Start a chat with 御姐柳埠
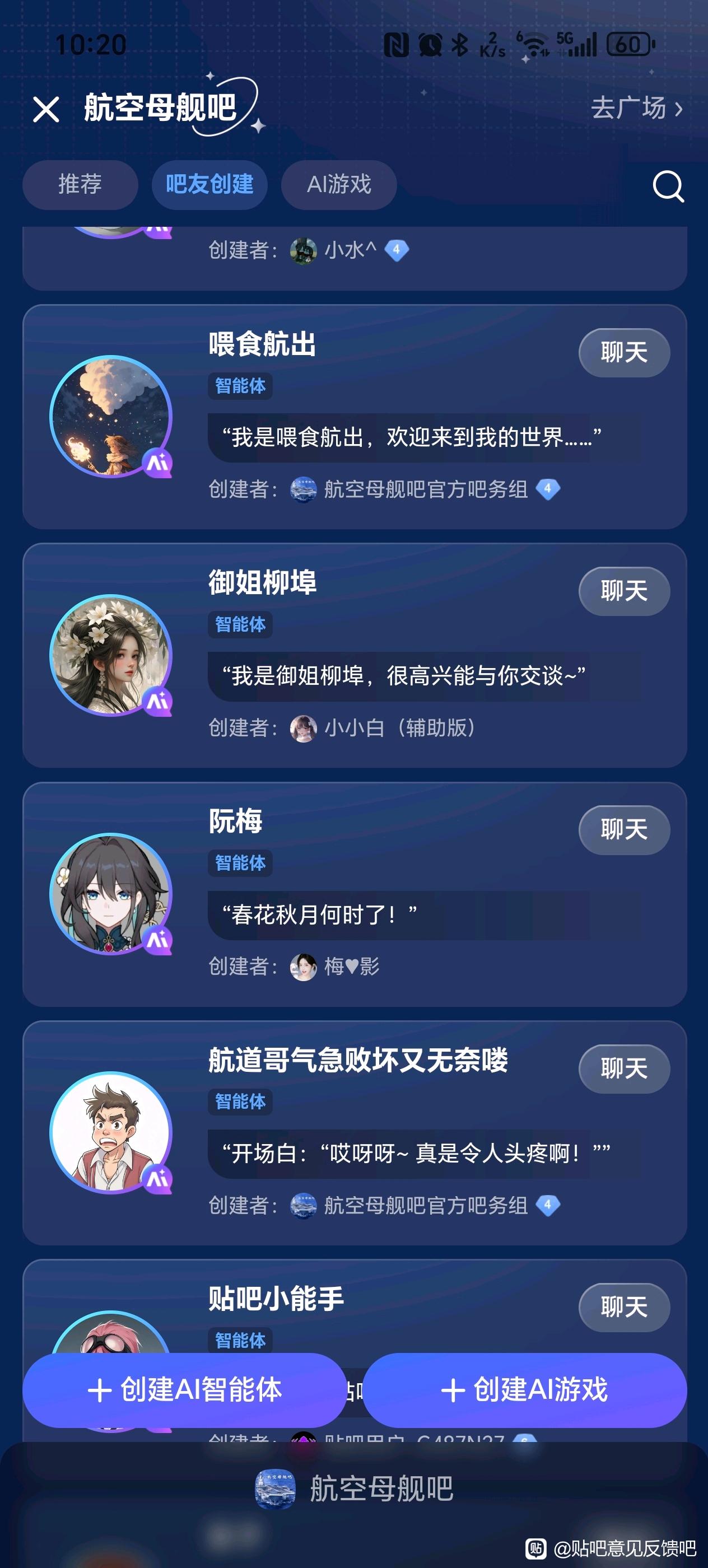Image resolution: width=708 pixels, height=1568 pixels. 624,591
